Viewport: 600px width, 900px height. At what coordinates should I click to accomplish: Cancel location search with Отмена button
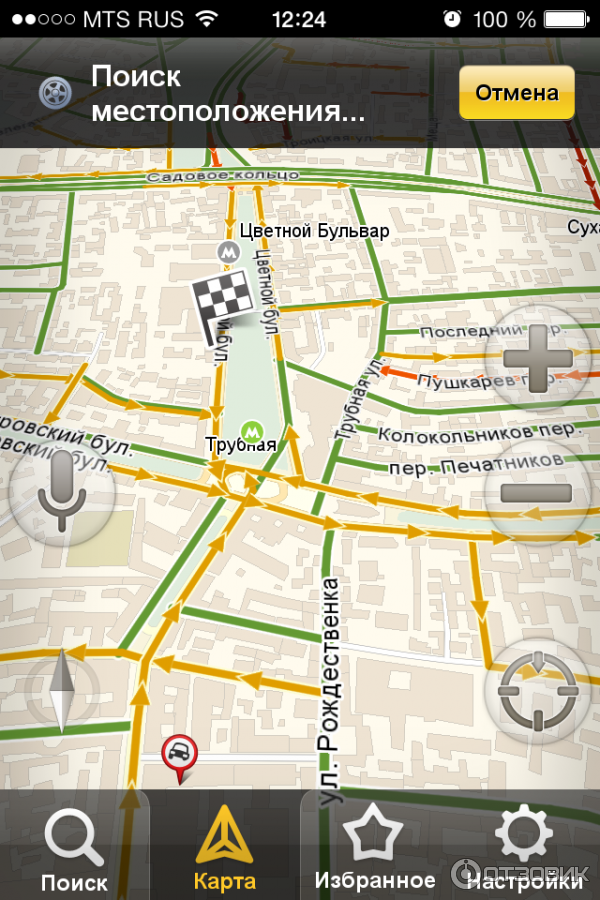[x=516, y=94]
